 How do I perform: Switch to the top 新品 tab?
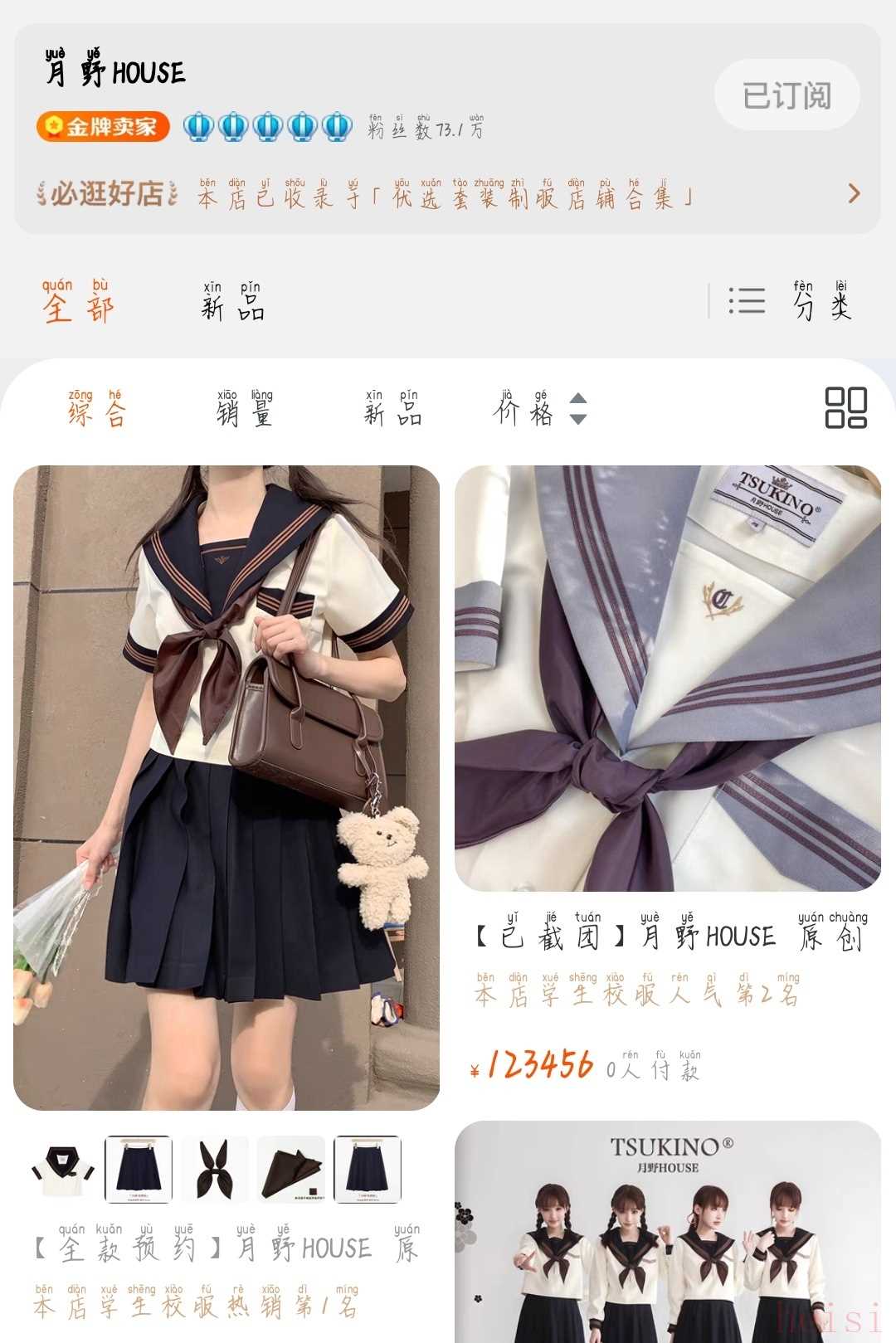pyautogui.click(x=232, y=302)
